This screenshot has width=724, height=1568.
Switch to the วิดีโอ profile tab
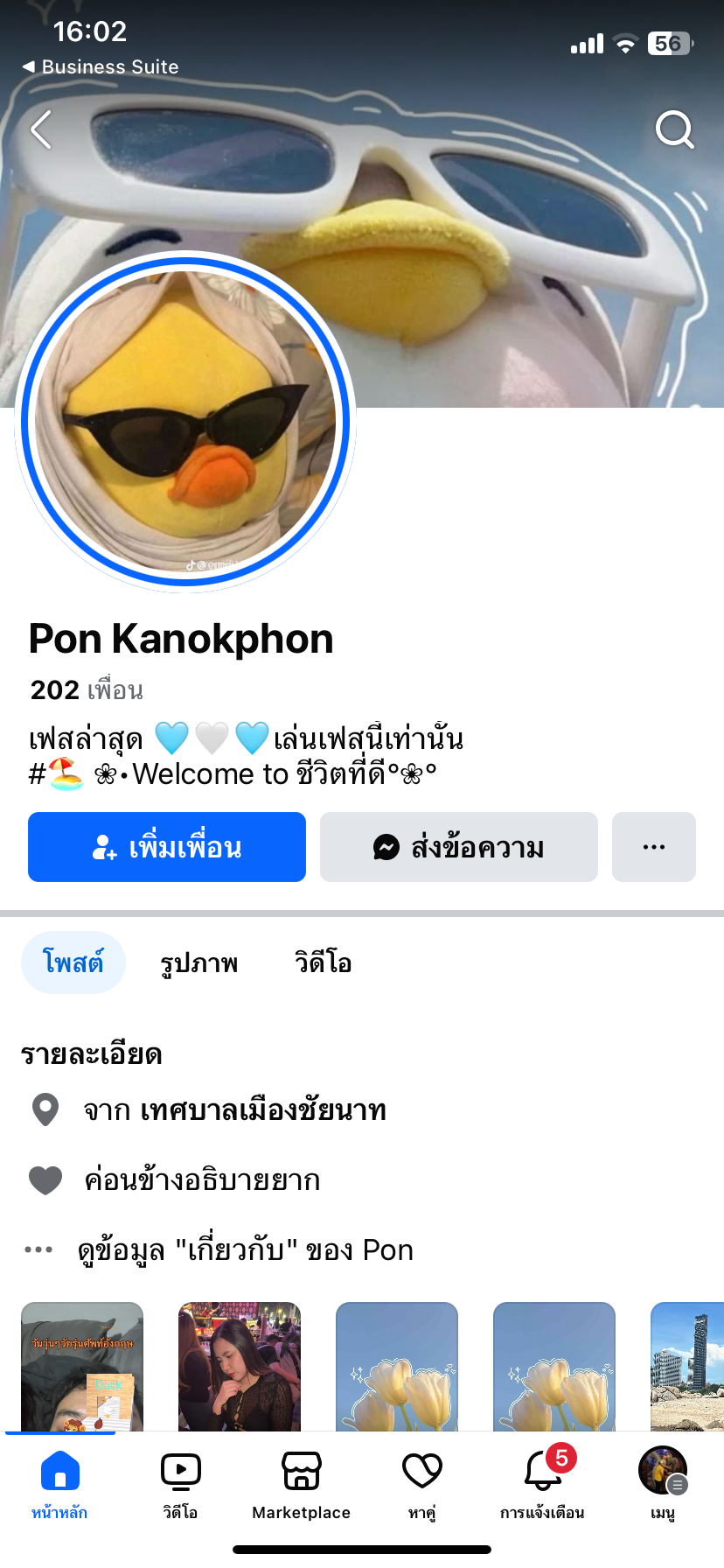[x=323, y=962]
